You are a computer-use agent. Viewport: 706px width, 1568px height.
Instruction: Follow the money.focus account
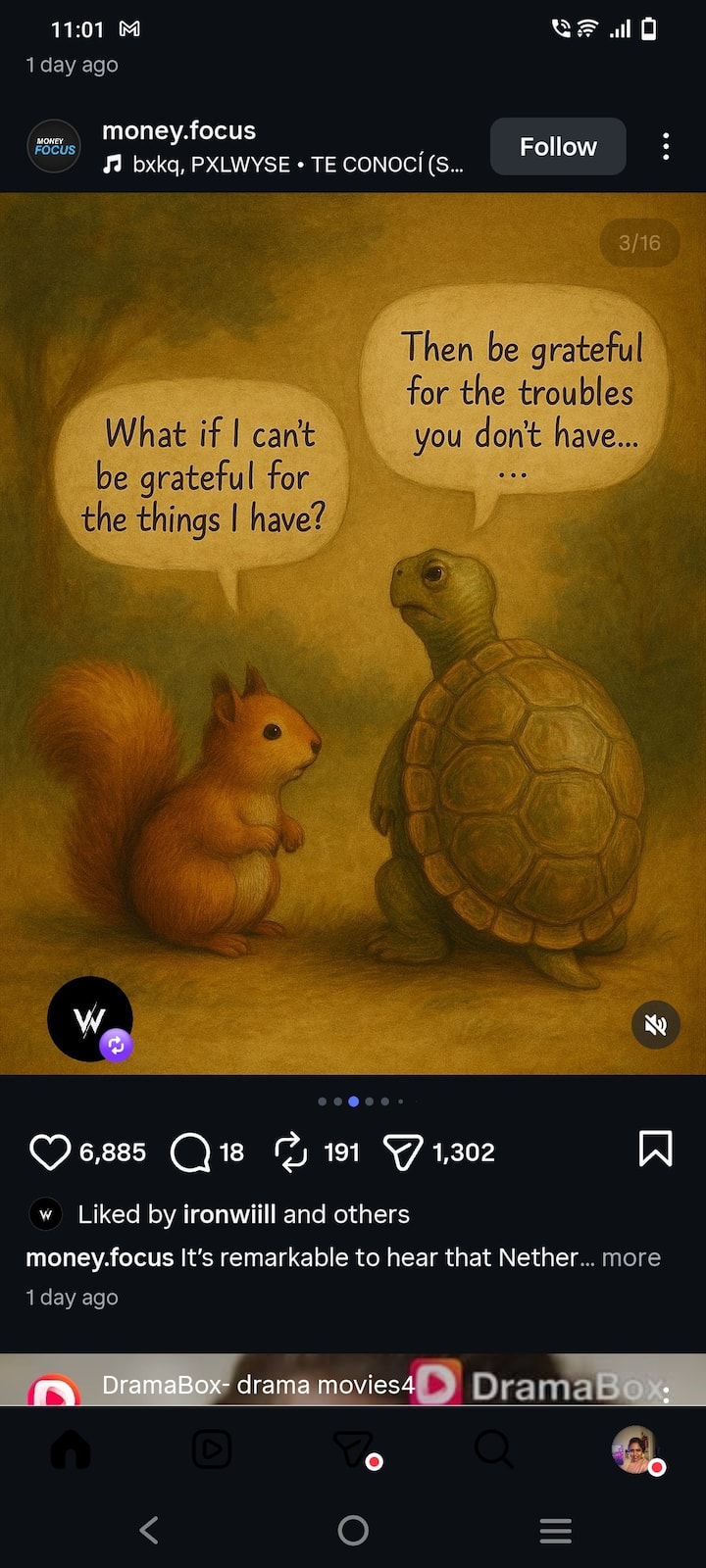[557, 147]
